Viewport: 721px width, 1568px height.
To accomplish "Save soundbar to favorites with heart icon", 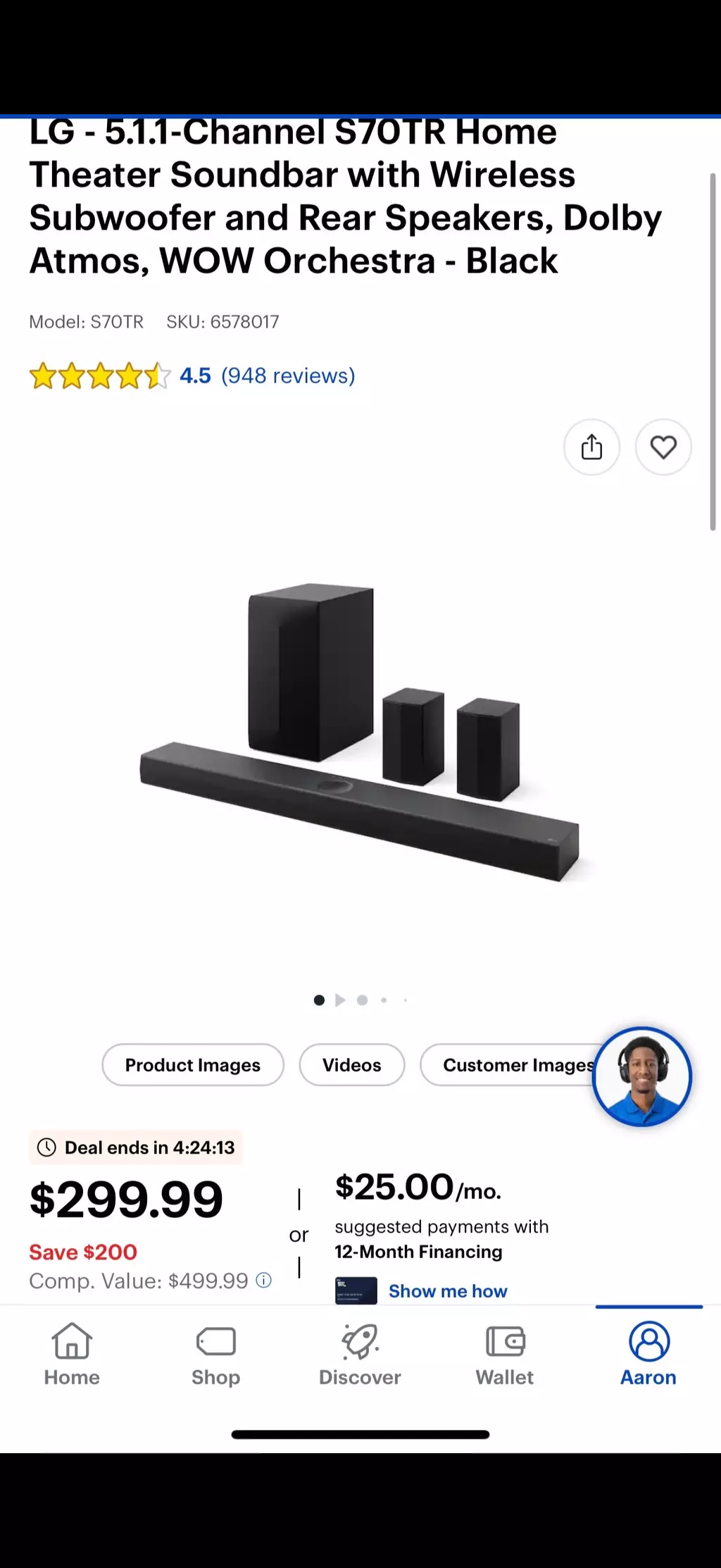I will coord(663,447).
